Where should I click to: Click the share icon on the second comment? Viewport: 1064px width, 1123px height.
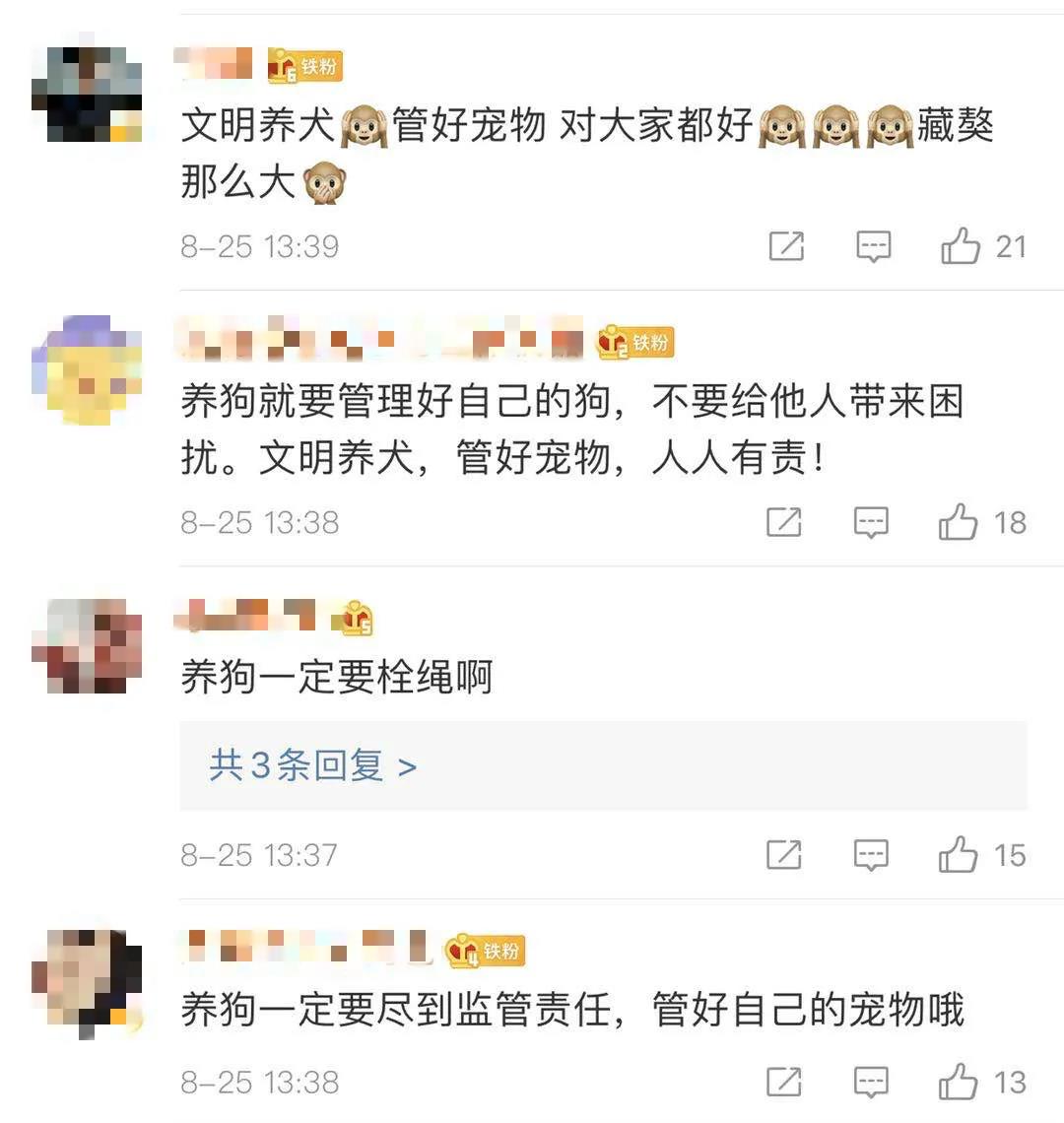coord(785,522)
